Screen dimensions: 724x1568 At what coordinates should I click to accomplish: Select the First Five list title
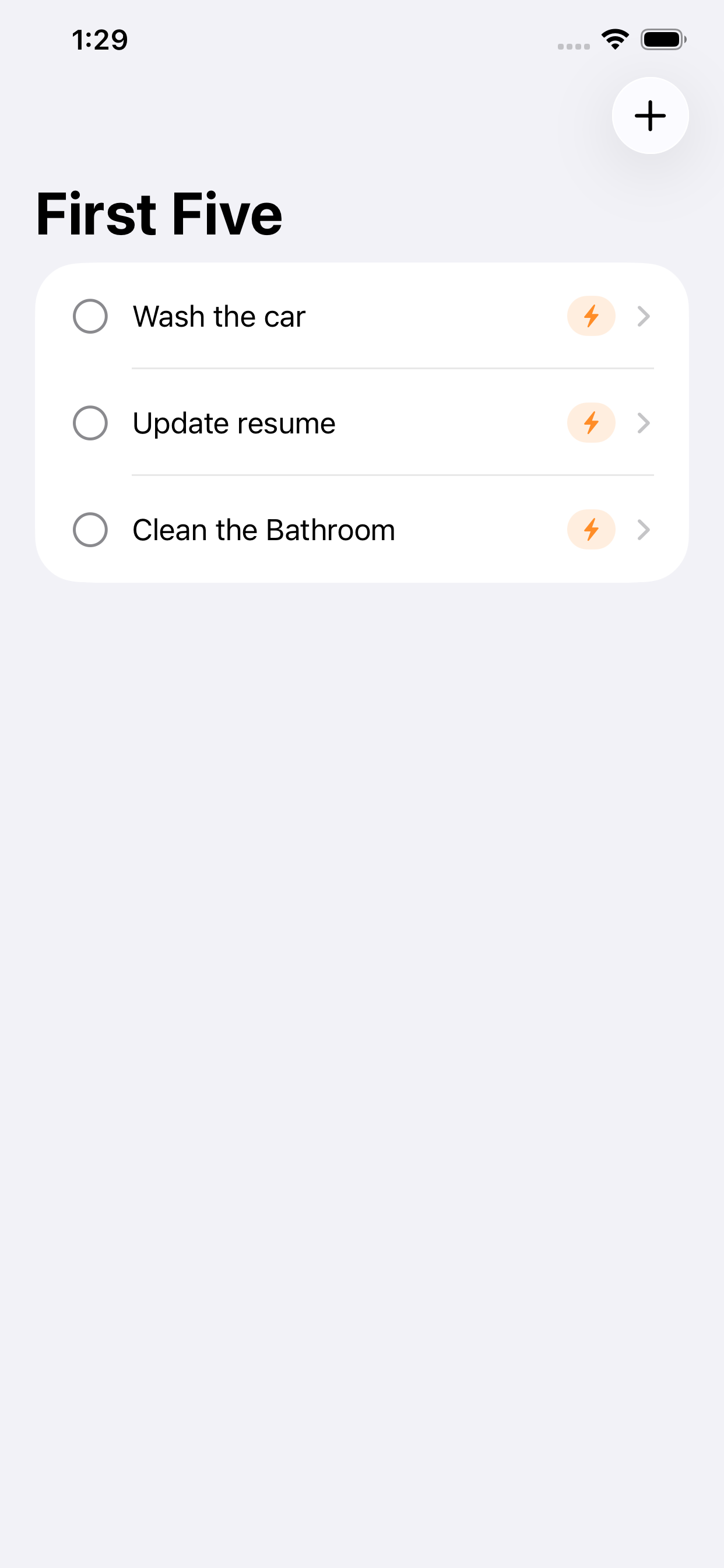[158, 213]
